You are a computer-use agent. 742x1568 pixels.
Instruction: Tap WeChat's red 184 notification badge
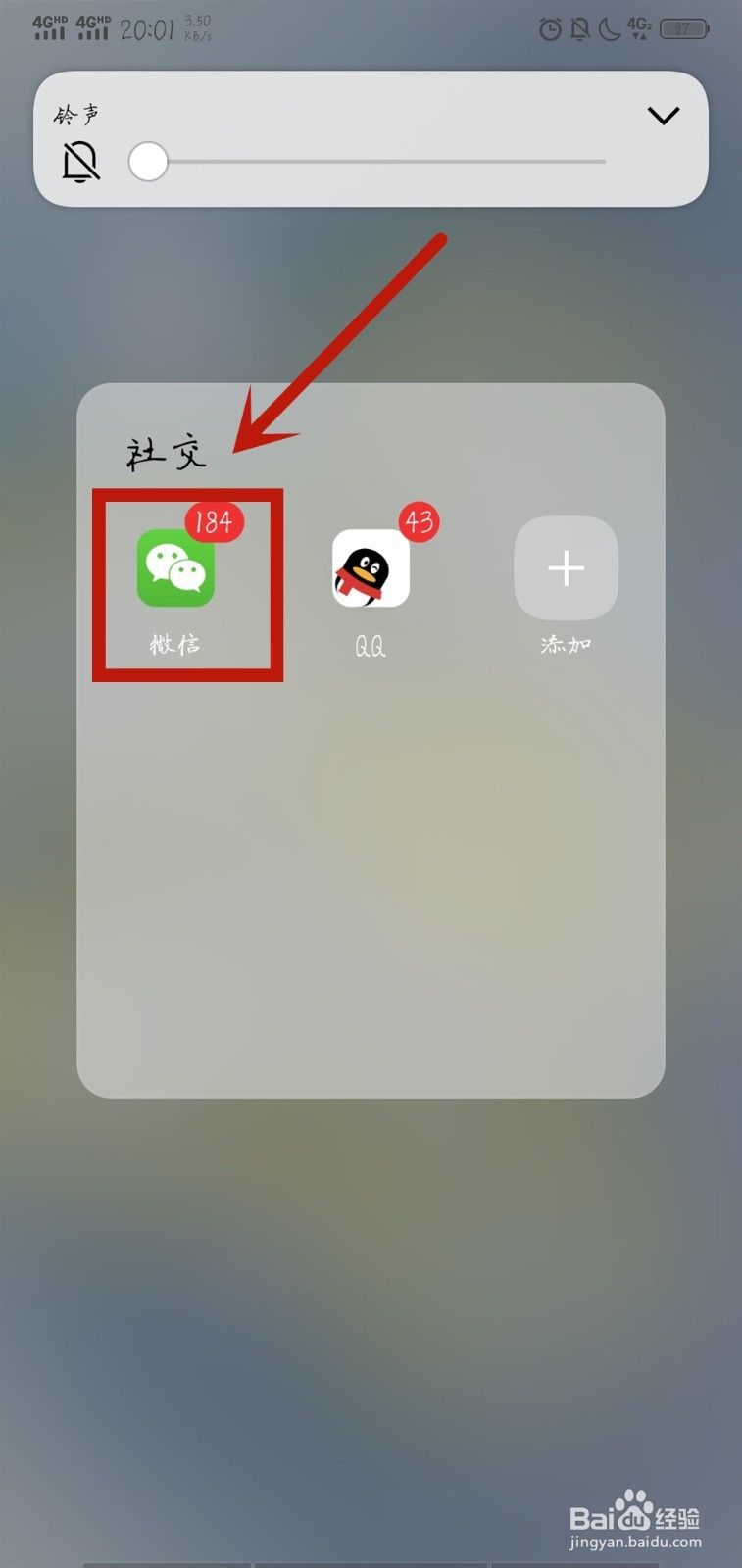point(215,522)
